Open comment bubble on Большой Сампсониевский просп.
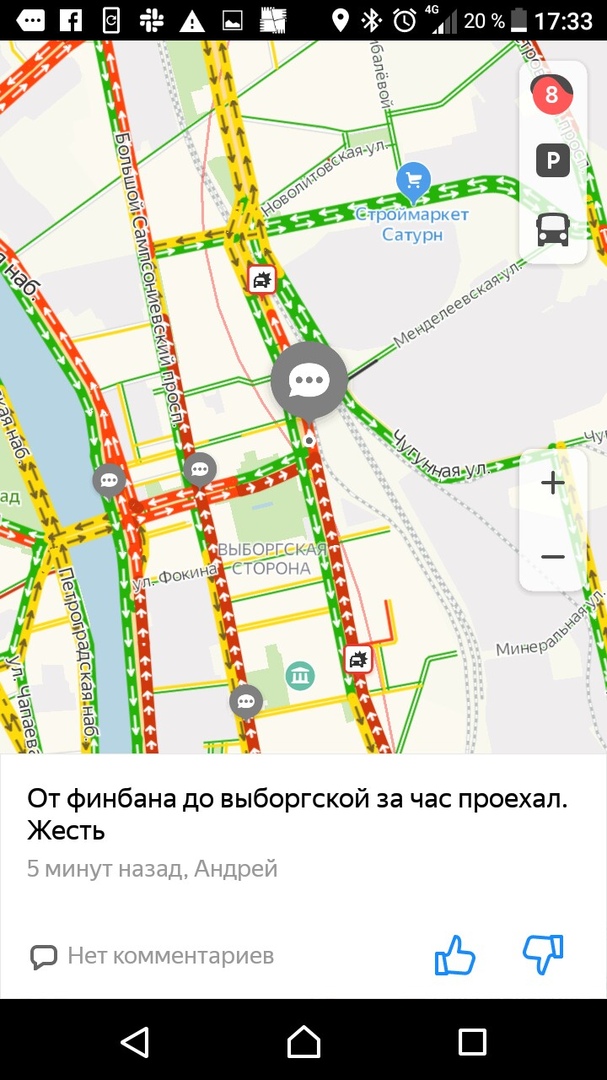 pos(200,468)
